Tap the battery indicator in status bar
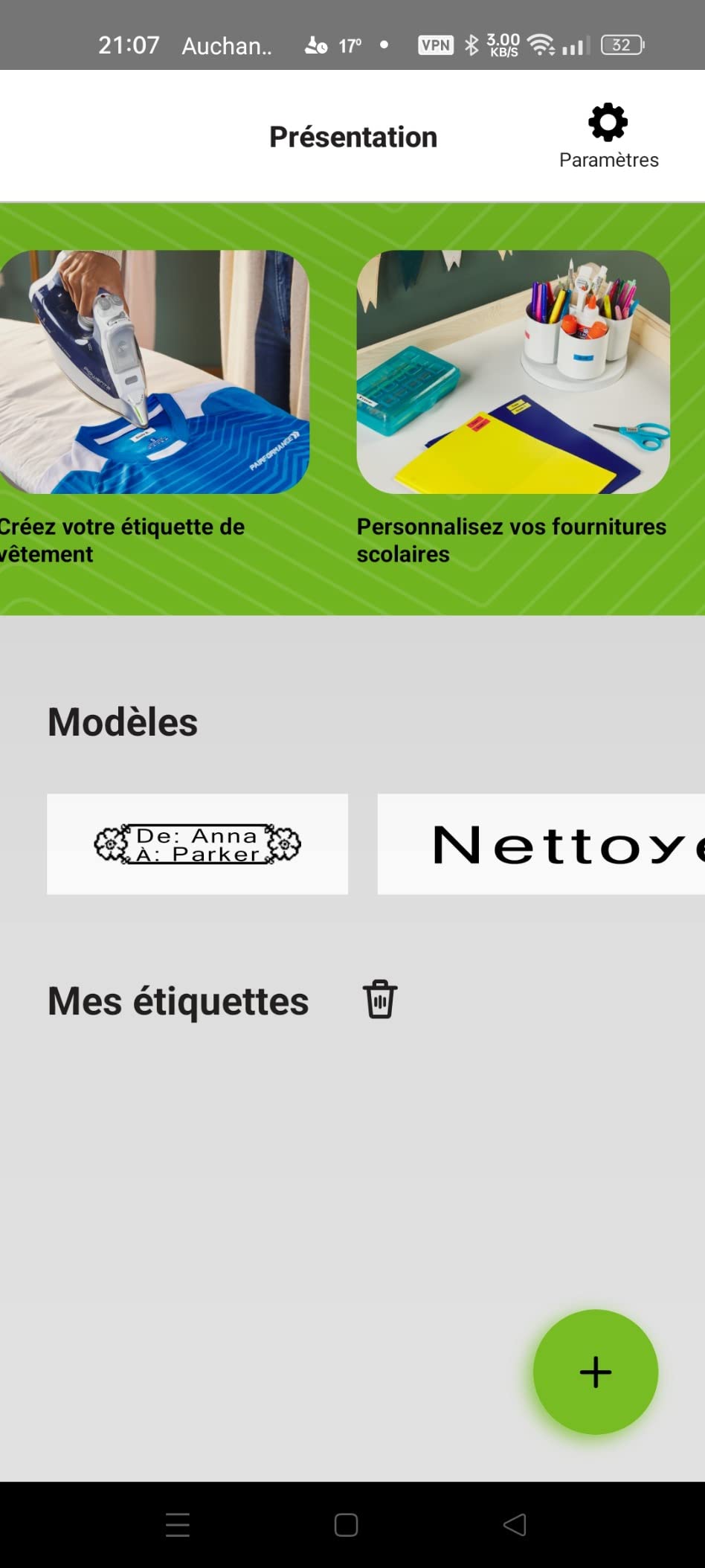 pyautogui.click(x=621, y=45)
